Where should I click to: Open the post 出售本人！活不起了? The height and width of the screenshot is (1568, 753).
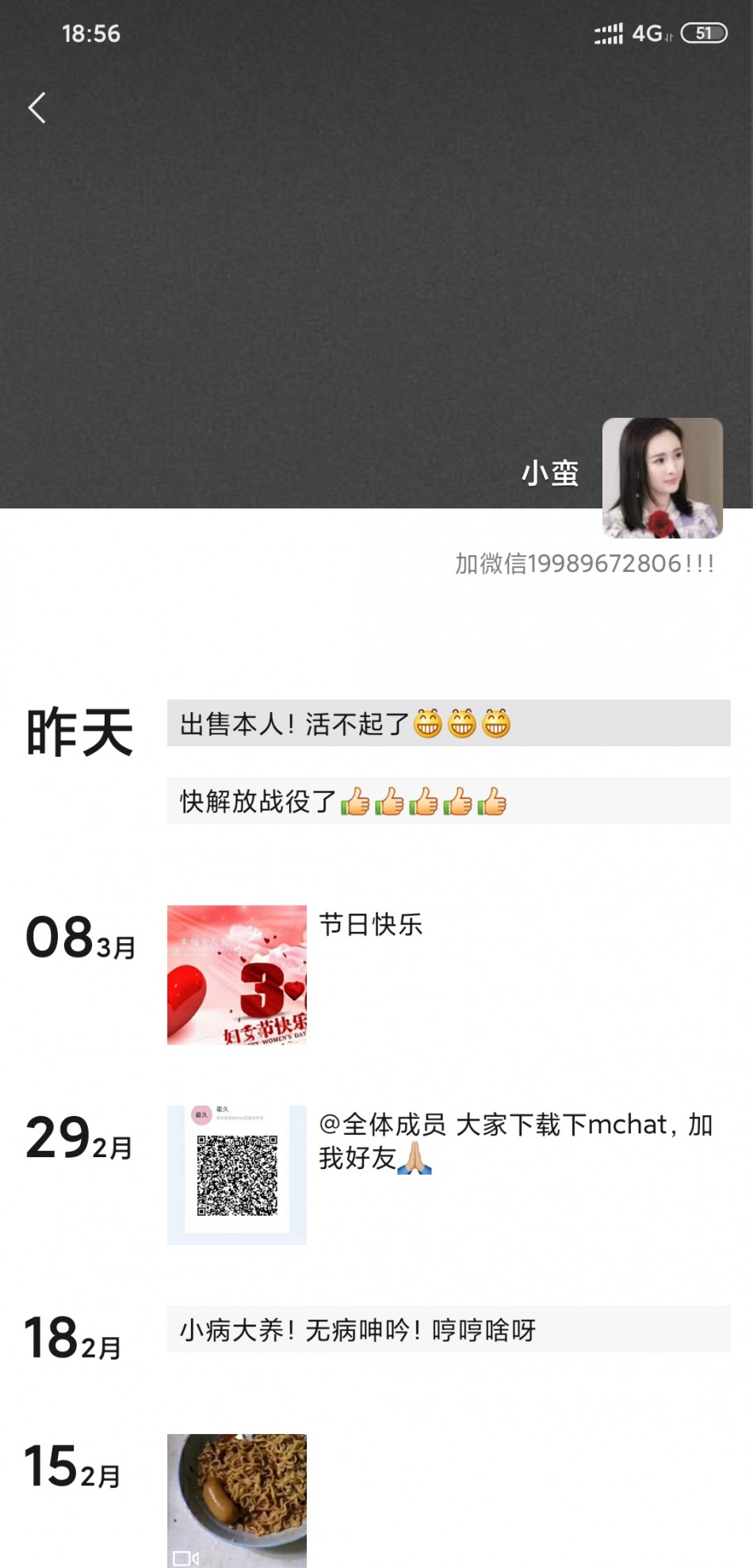(x=448, y=723)
